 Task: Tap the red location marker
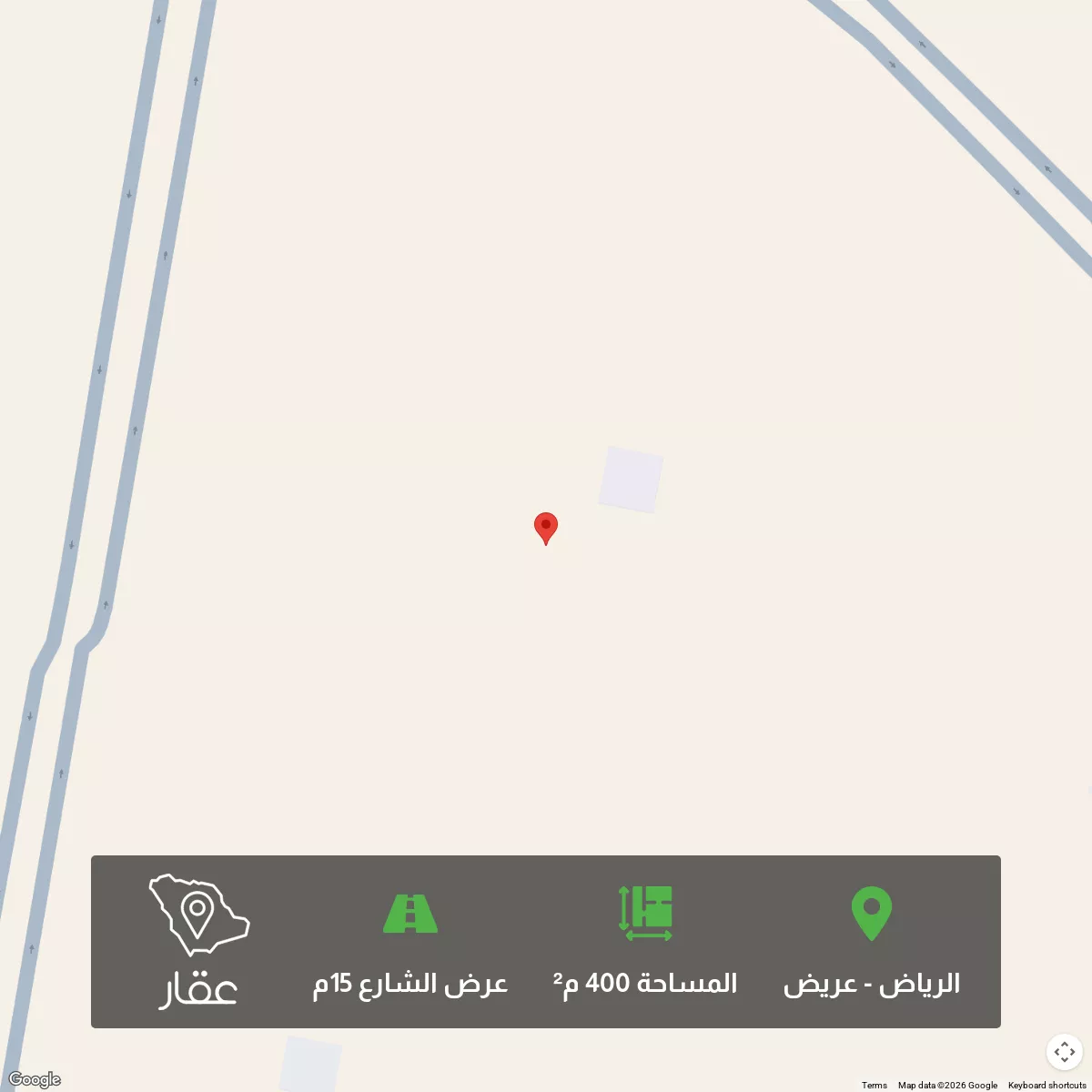(545, 527)
